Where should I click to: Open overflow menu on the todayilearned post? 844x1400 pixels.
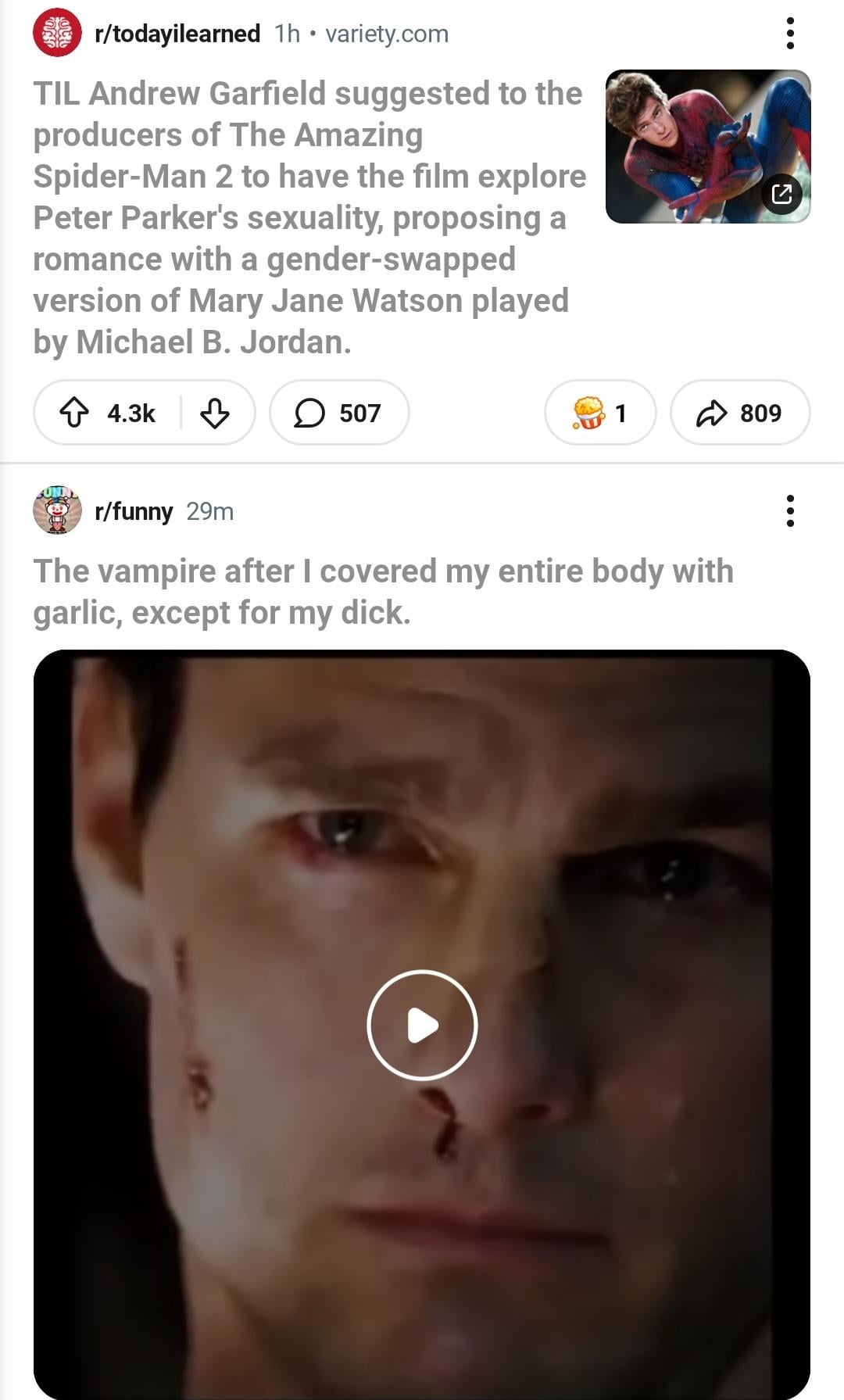[790, 34]
